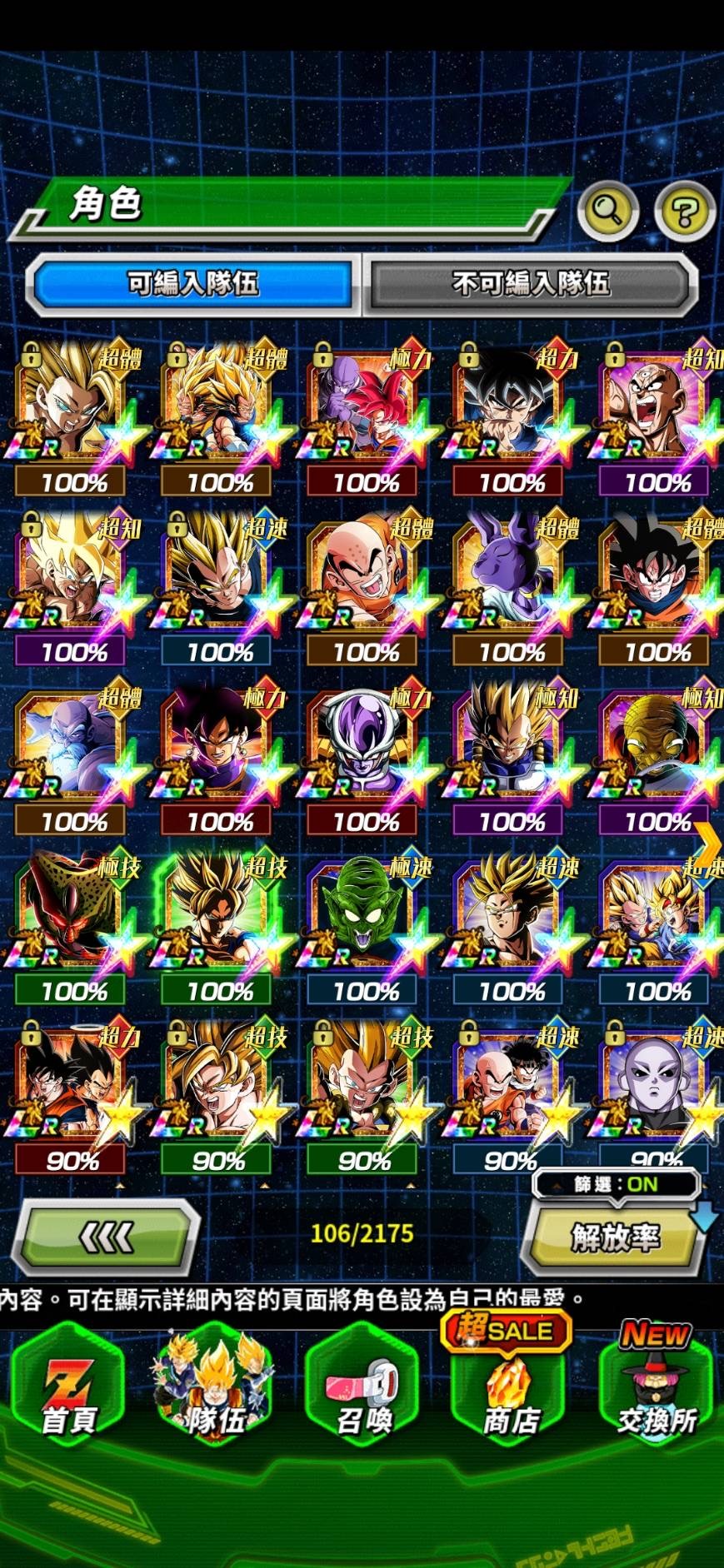Switch to 不可編入隊伍 tab
This screenshot has height=1568, width=724.
point(531,284)
